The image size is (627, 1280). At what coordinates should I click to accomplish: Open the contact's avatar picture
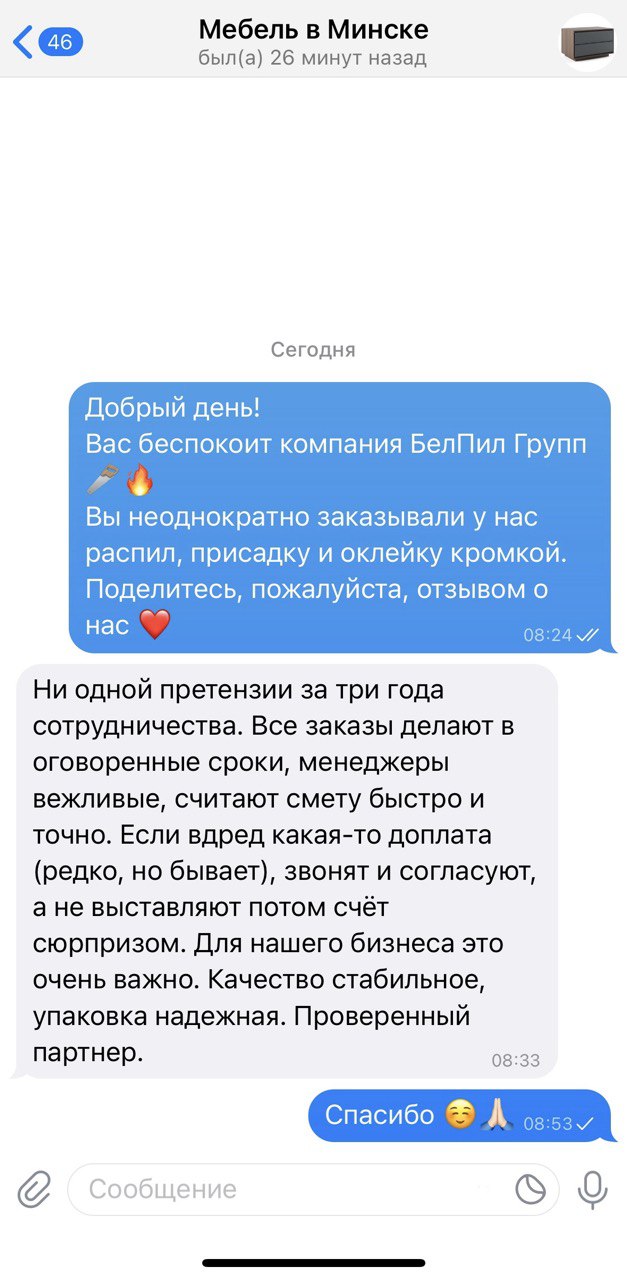[x=588, y=42]
